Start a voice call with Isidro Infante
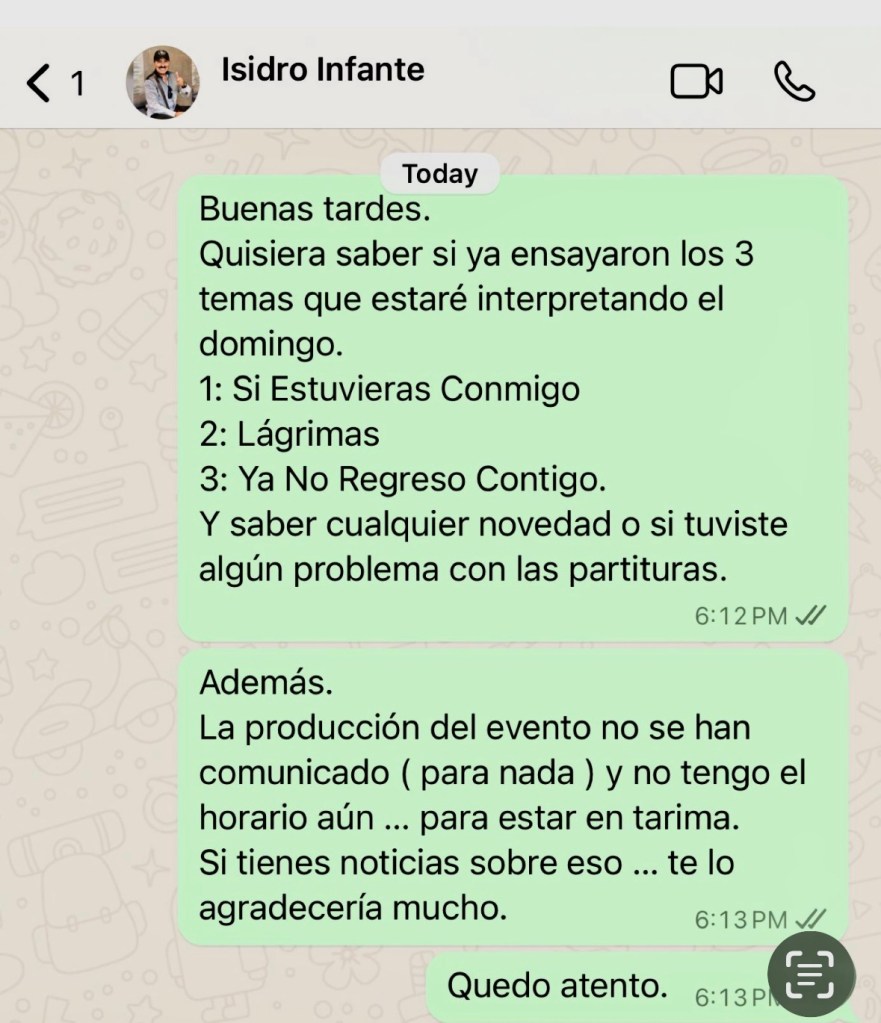881x1023 pixels. (795, 83)
